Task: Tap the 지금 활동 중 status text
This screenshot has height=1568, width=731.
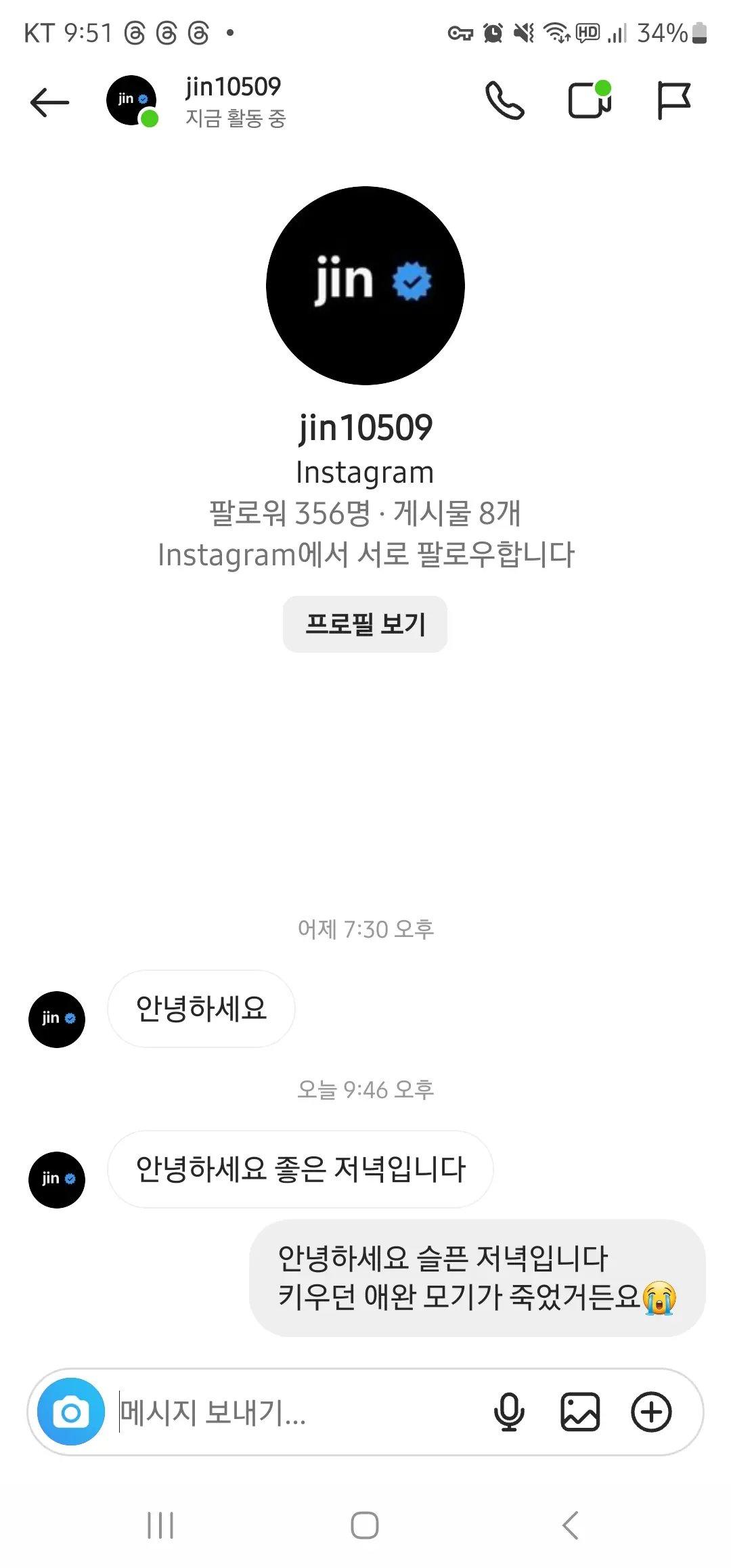Action: click(235, 119)
